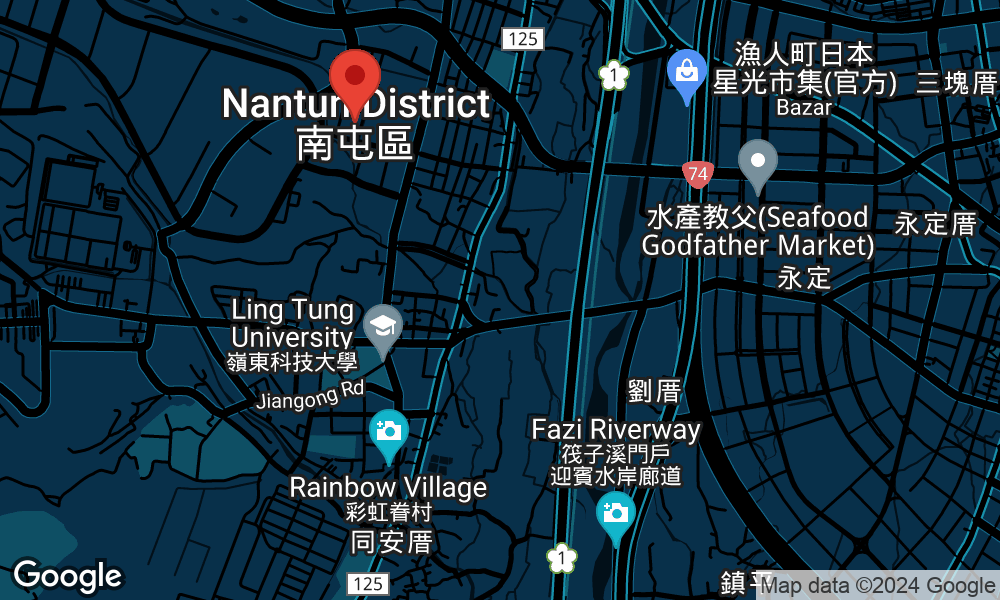The width and height of the screenshot is (1000, 600).
Task: Open the Fazi Riverway attraction marker
Action: 615,514
